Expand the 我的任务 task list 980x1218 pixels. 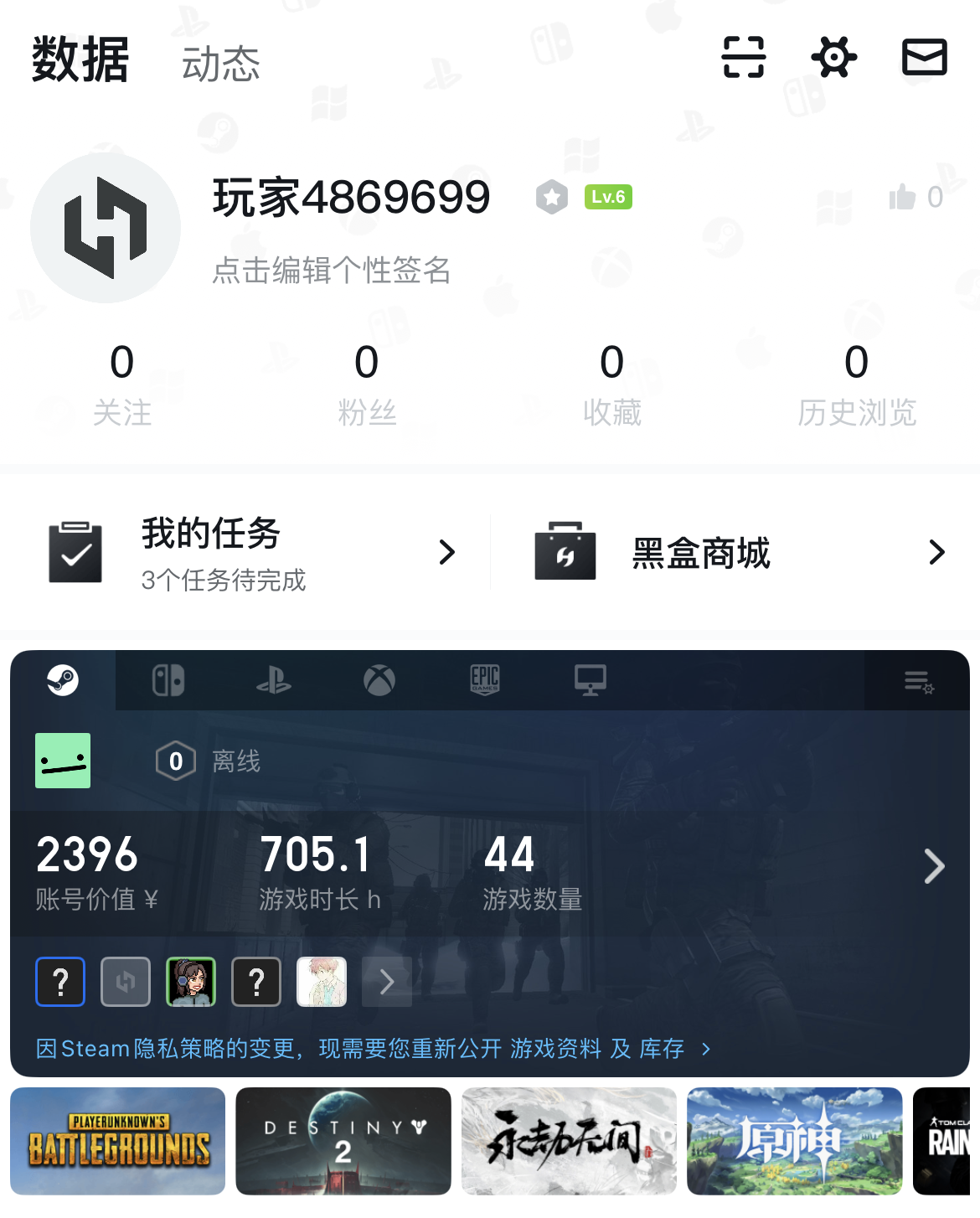pos(446,551)
